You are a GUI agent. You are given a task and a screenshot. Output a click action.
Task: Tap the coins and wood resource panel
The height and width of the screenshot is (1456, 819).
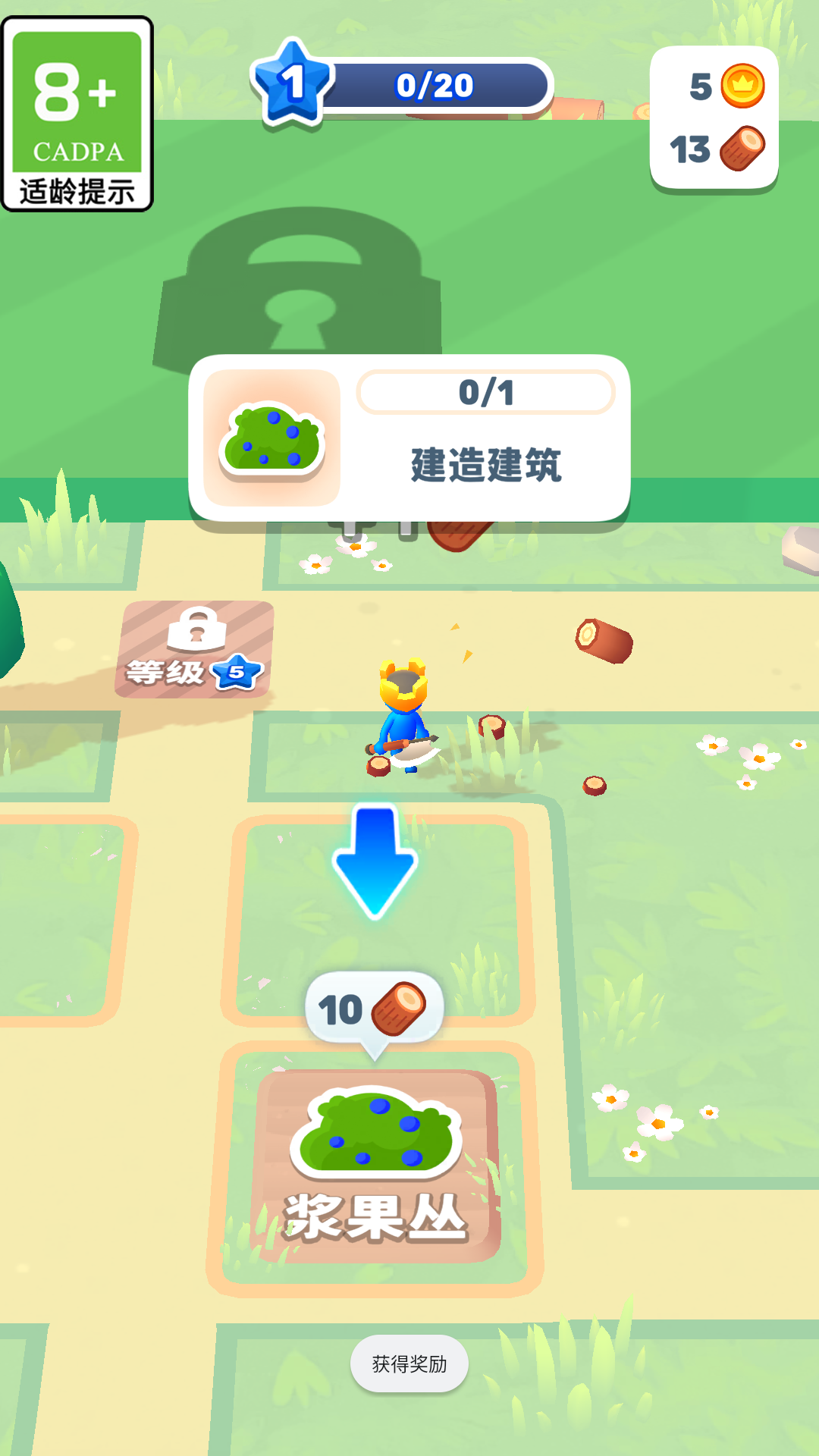(x=714, y=118)
